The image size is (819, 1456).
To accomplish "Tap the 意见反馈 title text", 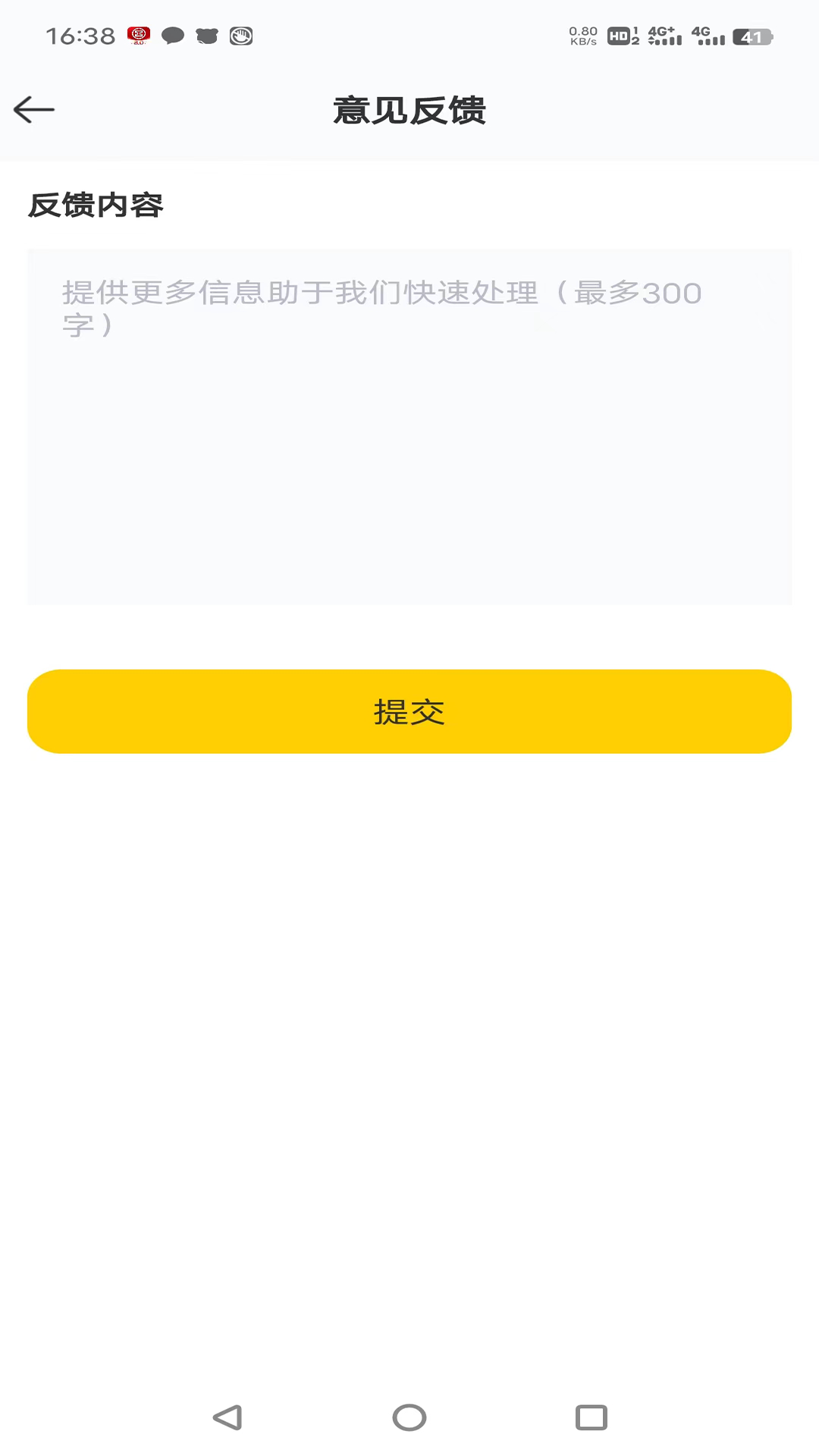I will 409,109.
